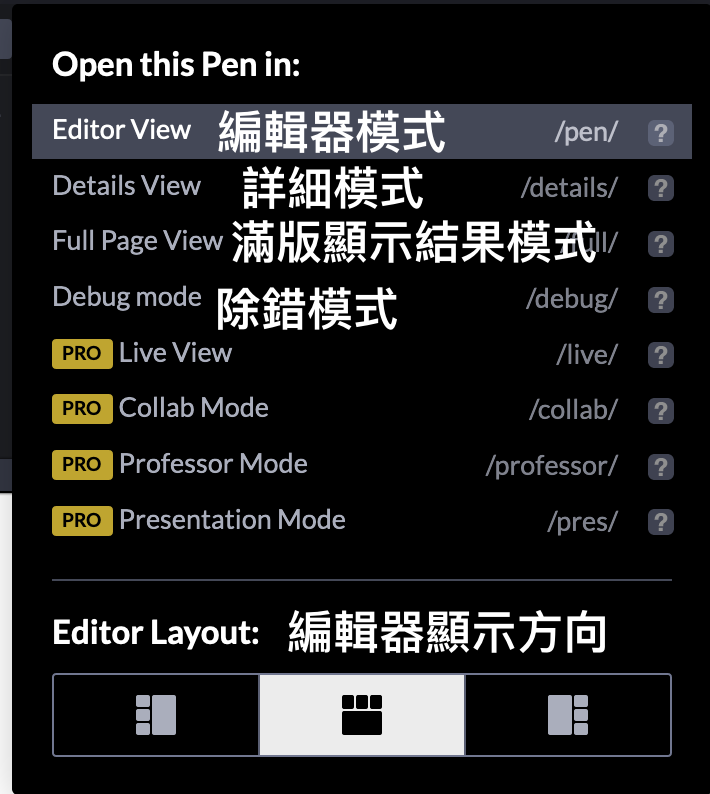Switch to Details View
710x794 pixels.
[127, 187]
